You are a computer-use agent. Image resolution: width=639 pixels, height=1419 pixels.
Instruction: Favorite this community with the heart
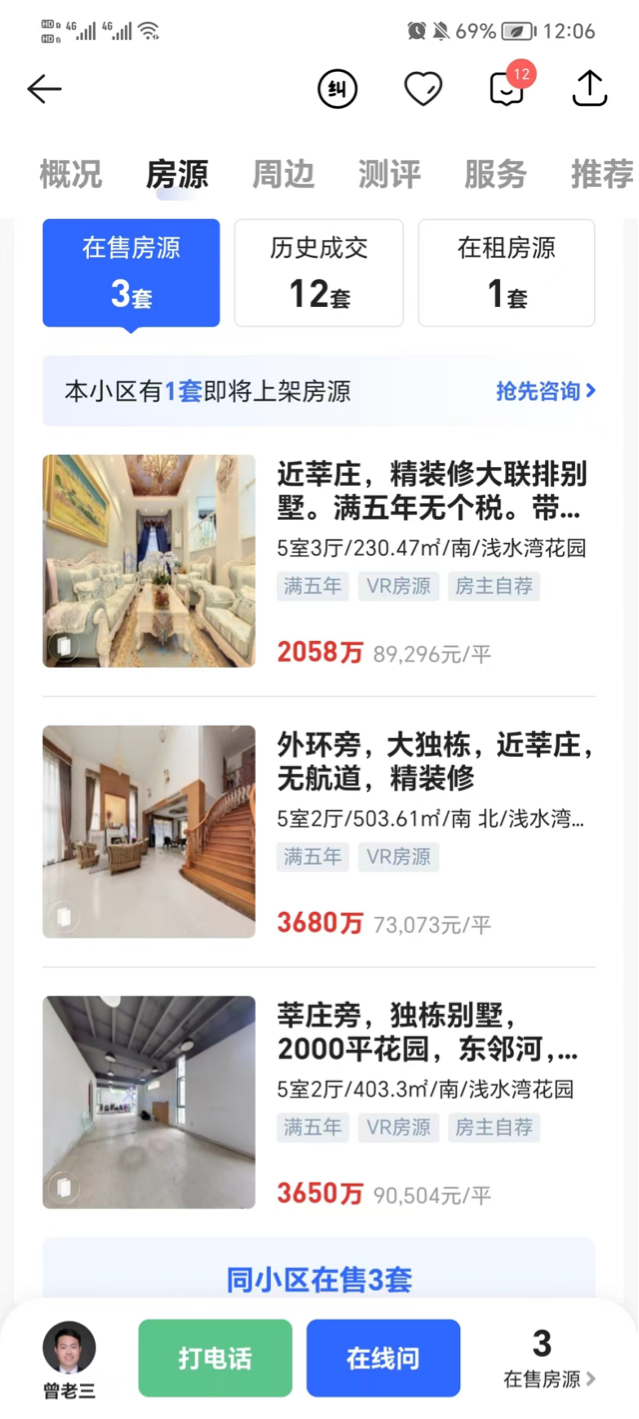(x=423, y=90)
